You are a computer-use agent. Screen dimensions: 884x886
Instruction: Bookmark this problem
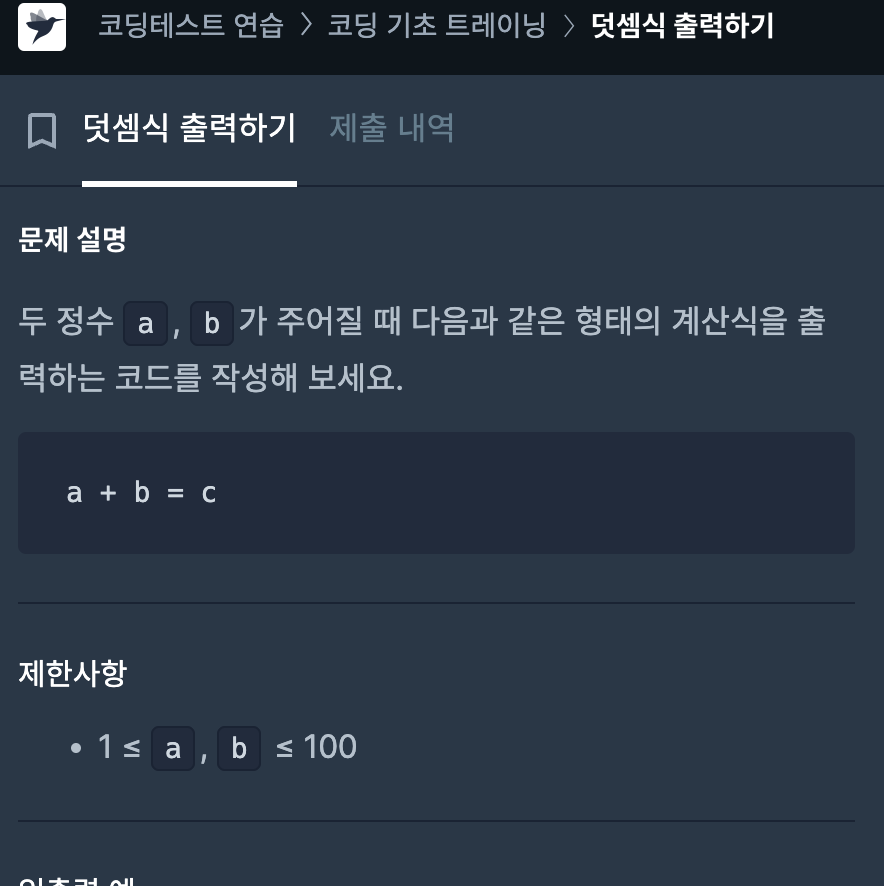(42, 131)
